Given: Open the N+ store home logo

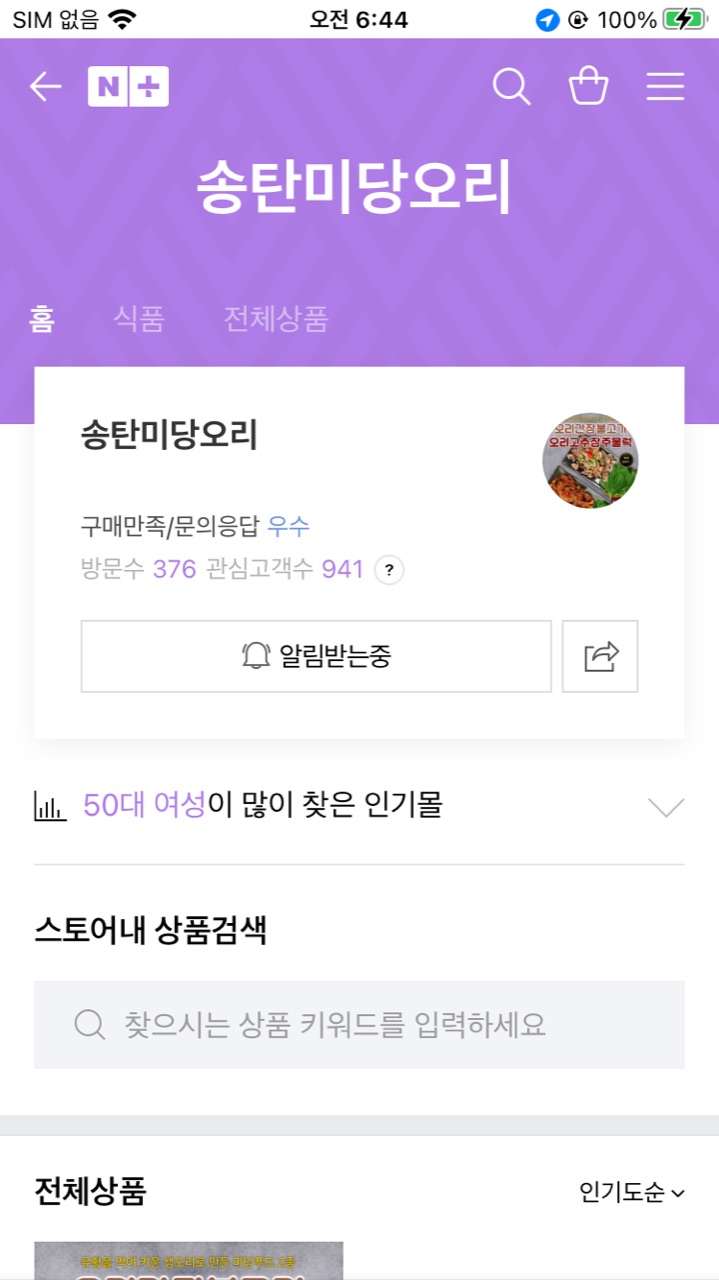Looking at the screenshot, I should (x=128, y=87).
